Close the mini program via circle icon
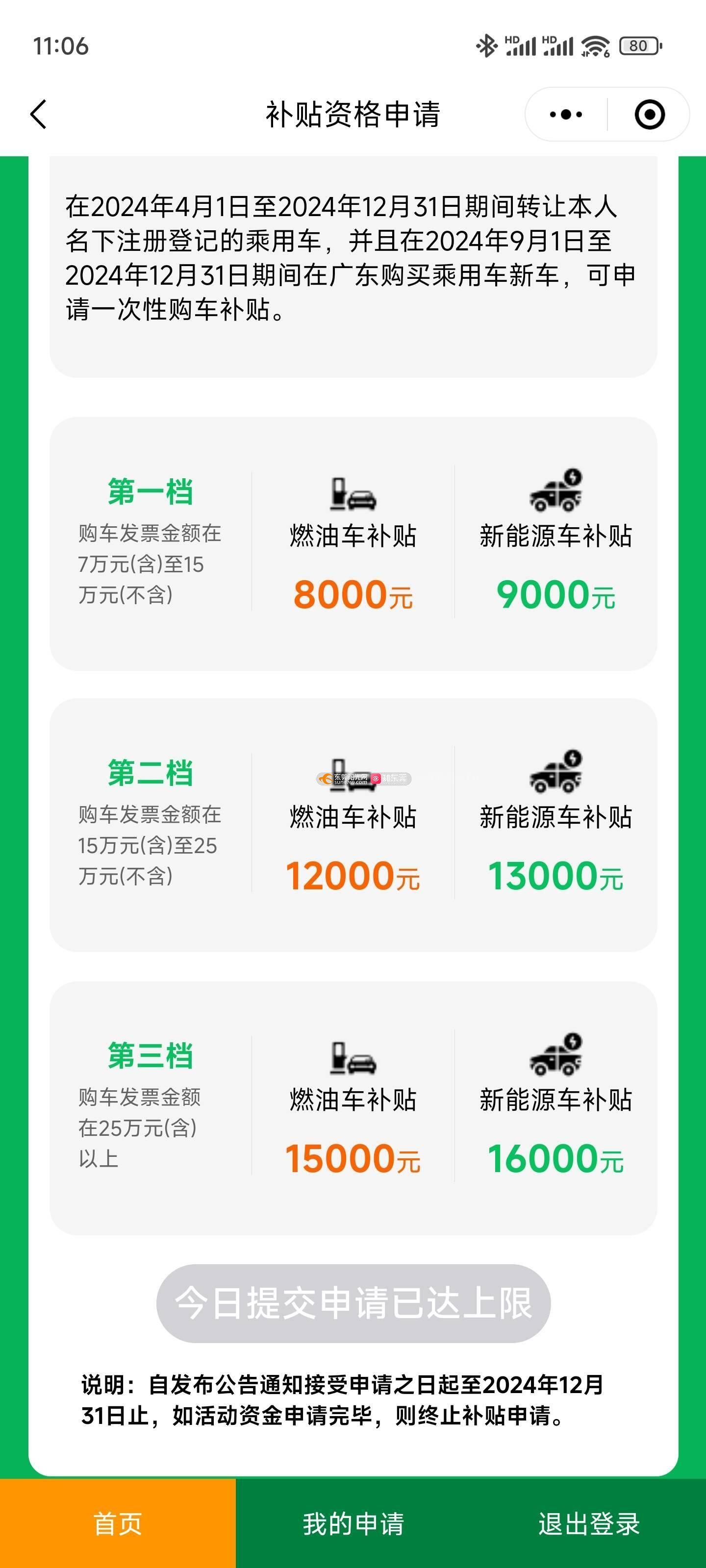The image size is (706, 1568). pyautogui.click(x=649, y=115)
